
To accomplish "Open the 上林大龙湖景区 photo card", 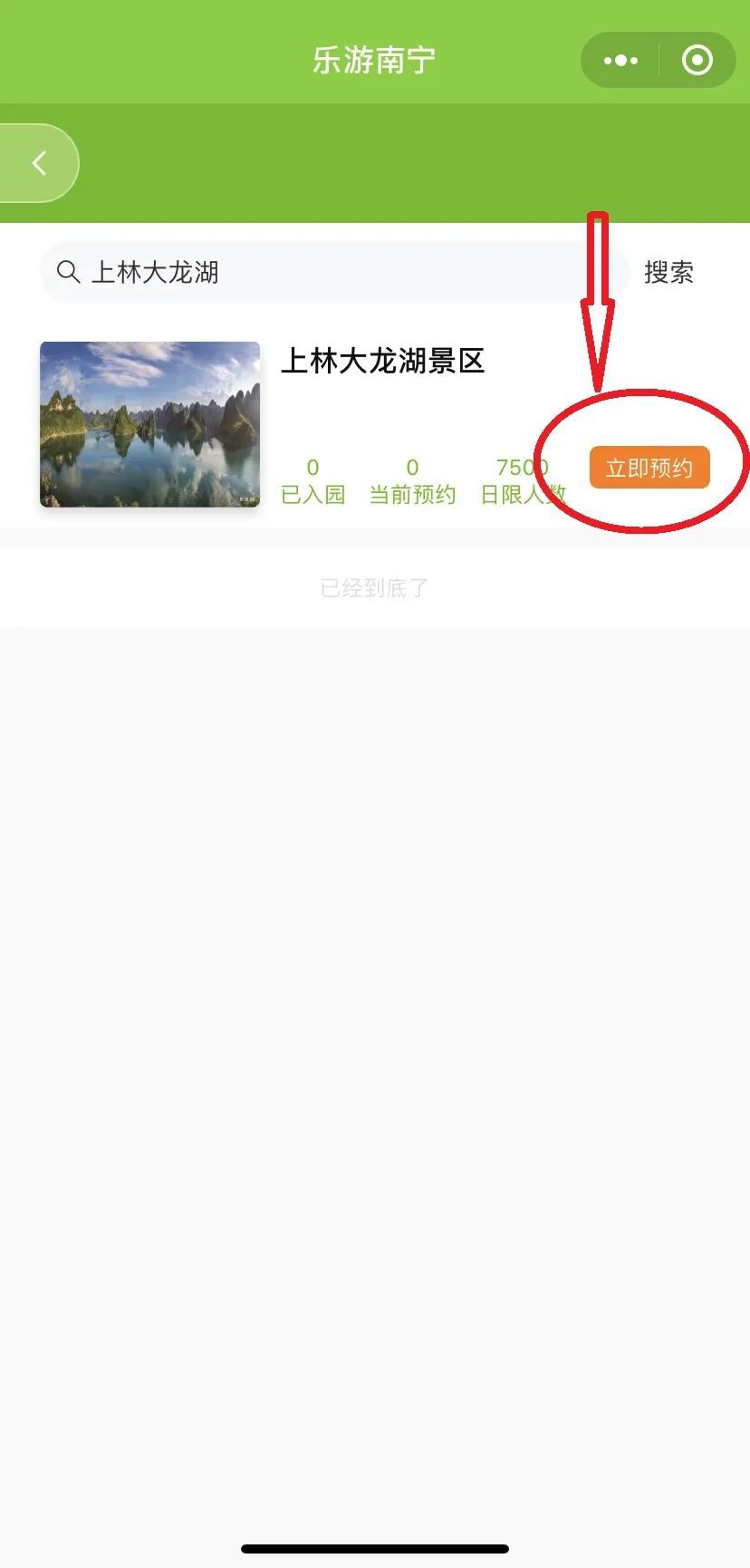I will pyautogui.click(x=150, y=424).
